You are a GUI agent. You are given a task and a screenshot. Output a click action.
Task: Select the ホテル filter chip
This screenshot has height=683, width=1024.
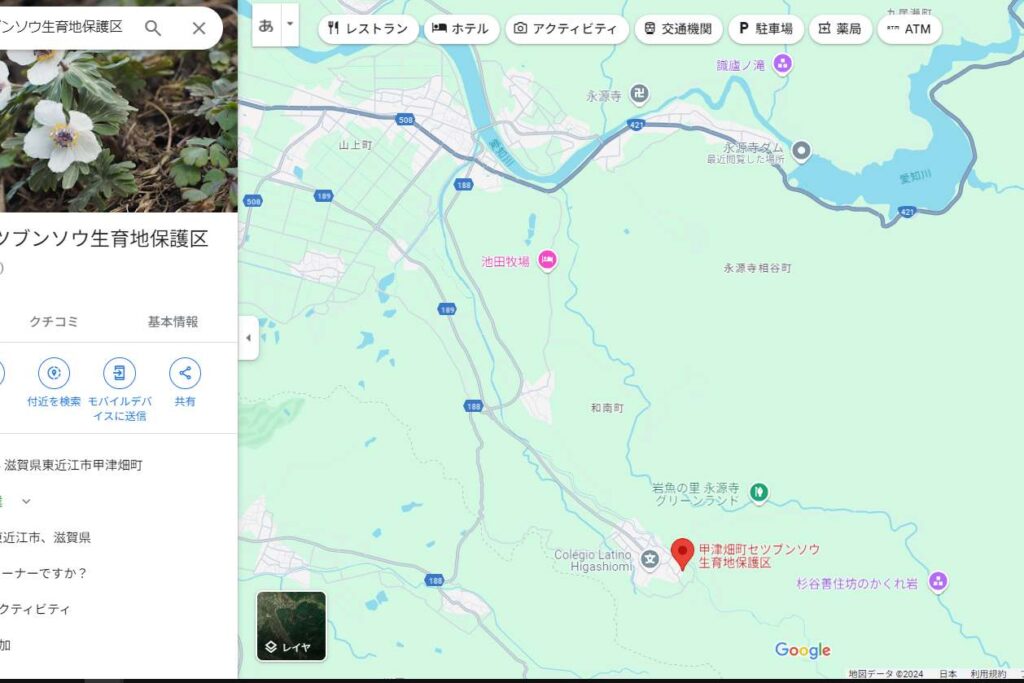pos(460,29)
